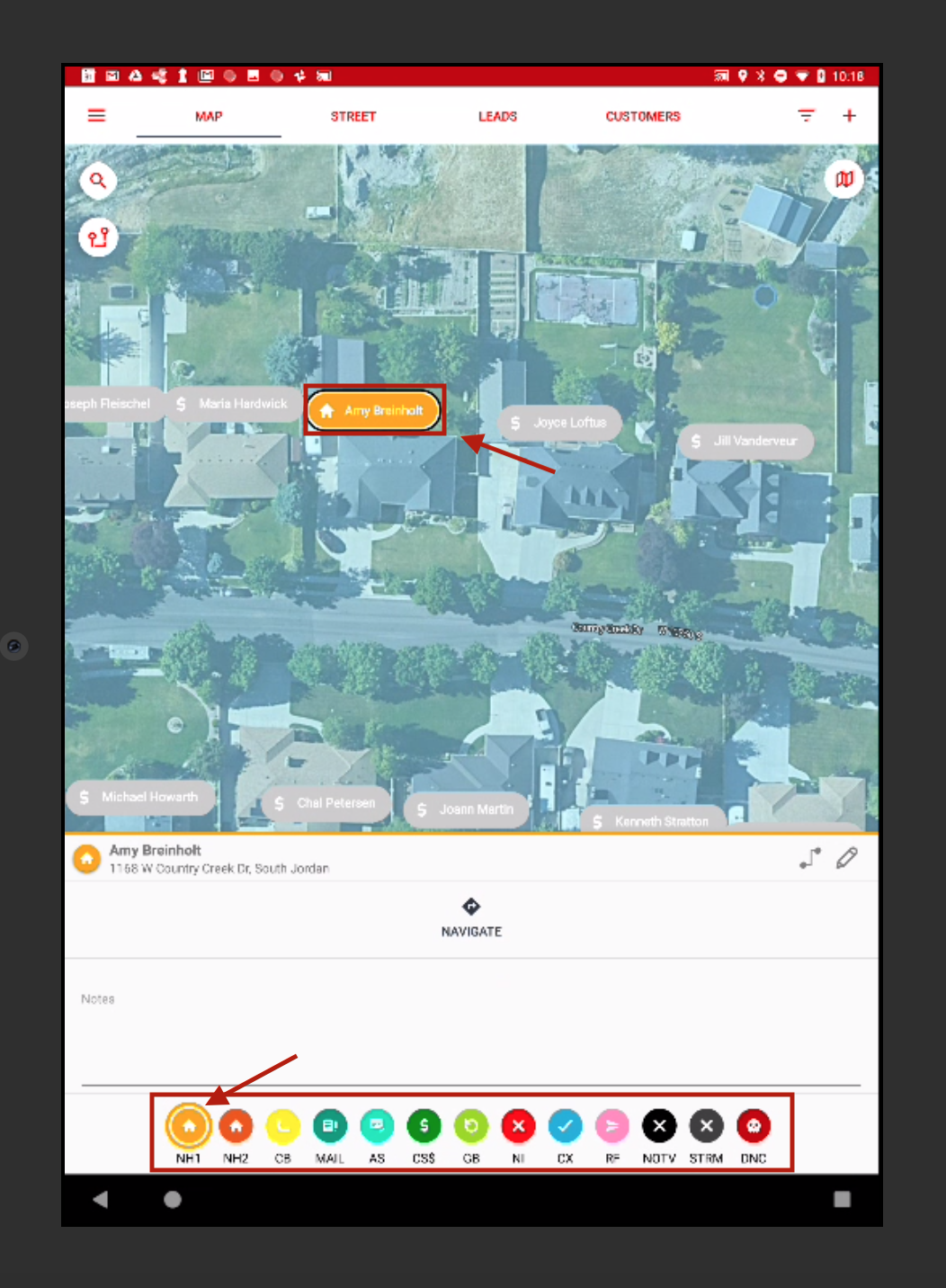Open the map search button
Screen dimensions: 946x1288
[98, 181]
